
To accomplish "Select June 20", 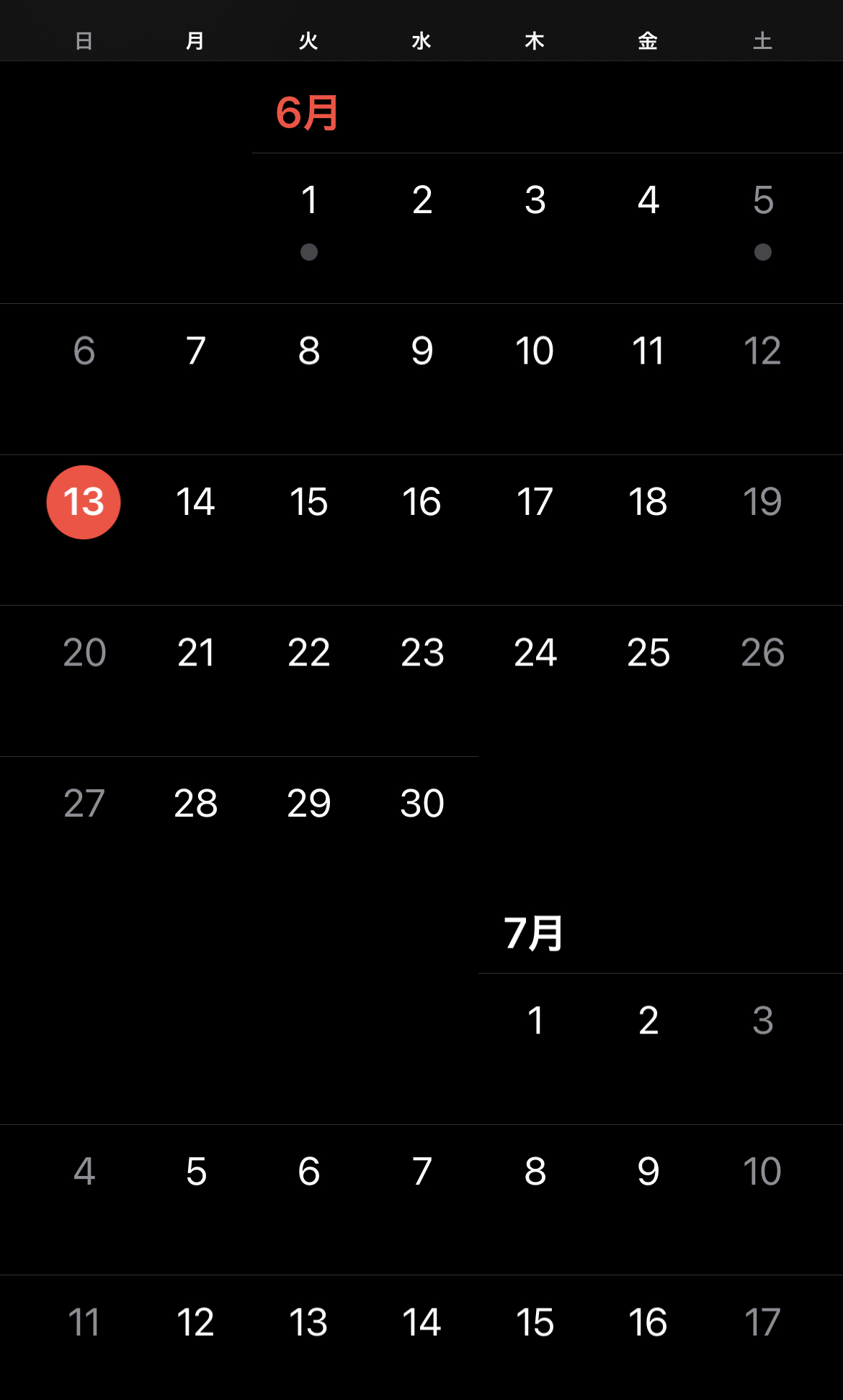I will [x=84, y=653].
